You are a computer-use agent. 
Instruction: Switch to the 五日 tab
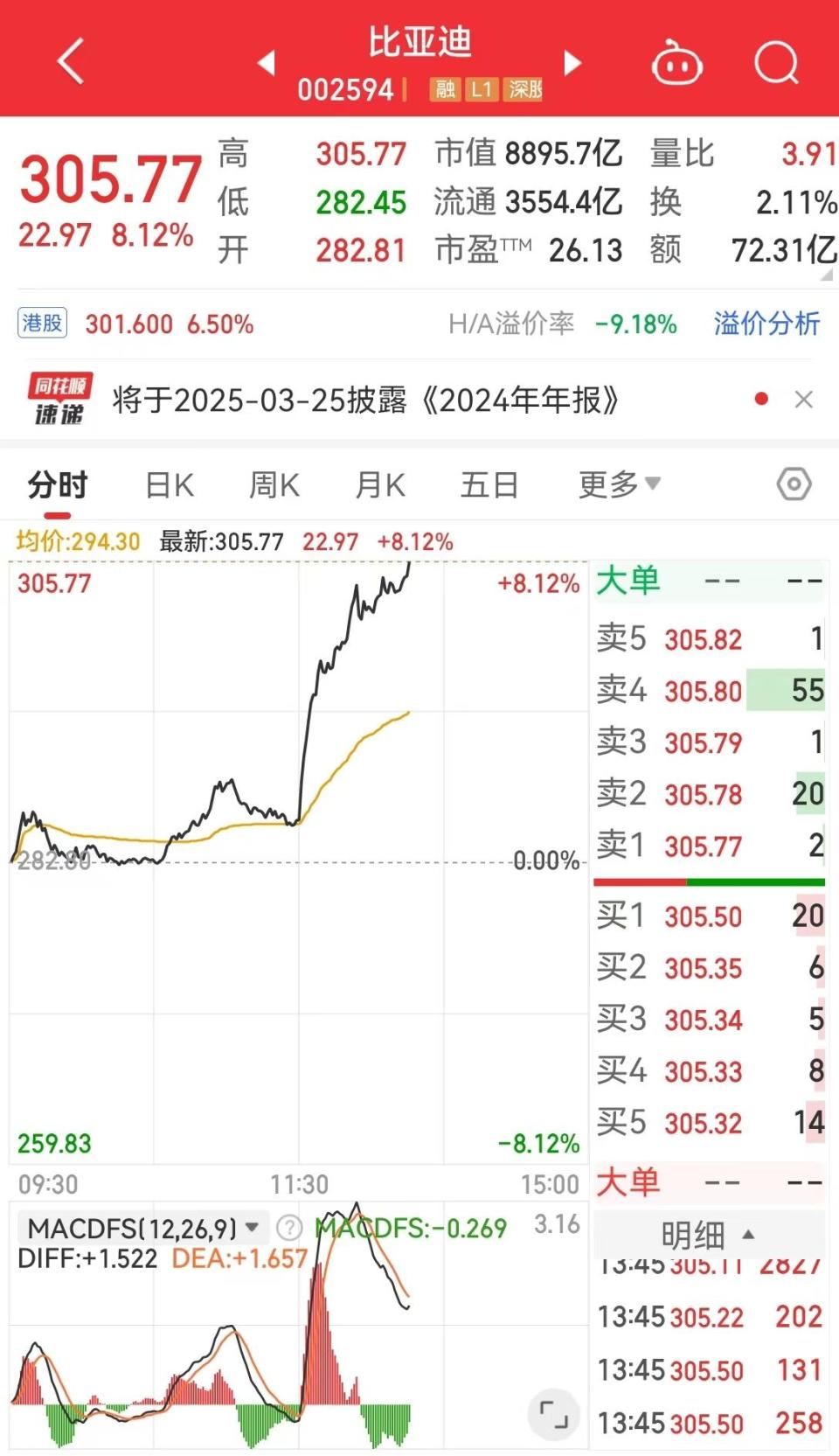[x=489, y=484]
